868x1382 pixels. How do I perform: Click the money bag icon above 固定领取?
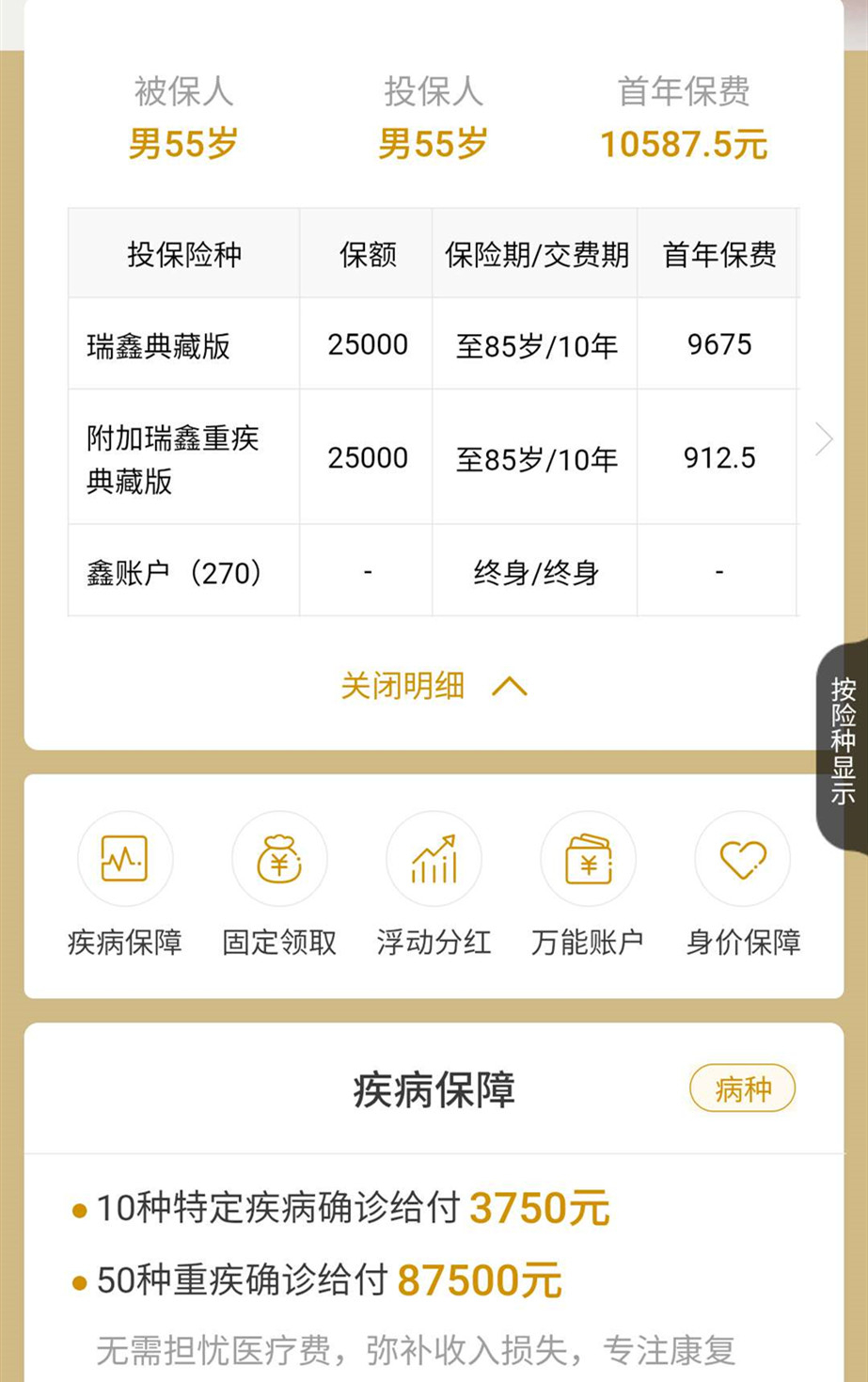[x=279, y=859]
